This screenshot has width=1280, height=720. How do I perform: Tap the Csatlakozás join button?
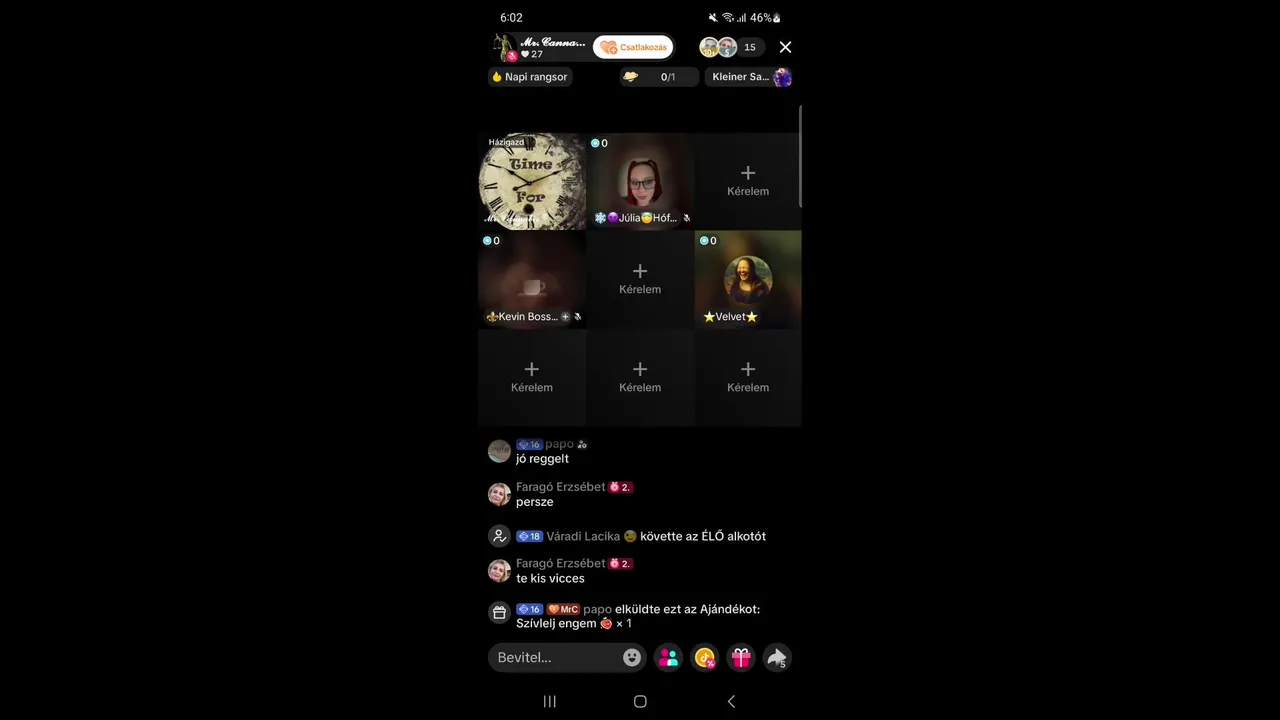(x=633, y=47)
